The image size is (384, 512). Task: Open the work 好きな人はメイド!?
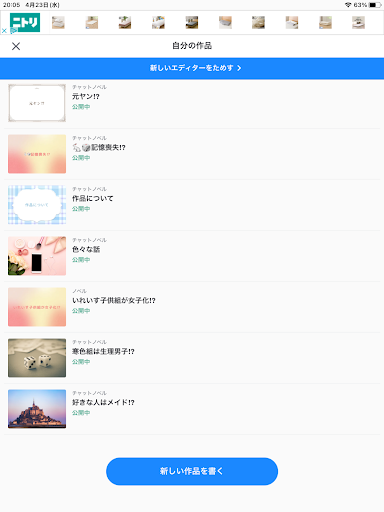point(192,409)
